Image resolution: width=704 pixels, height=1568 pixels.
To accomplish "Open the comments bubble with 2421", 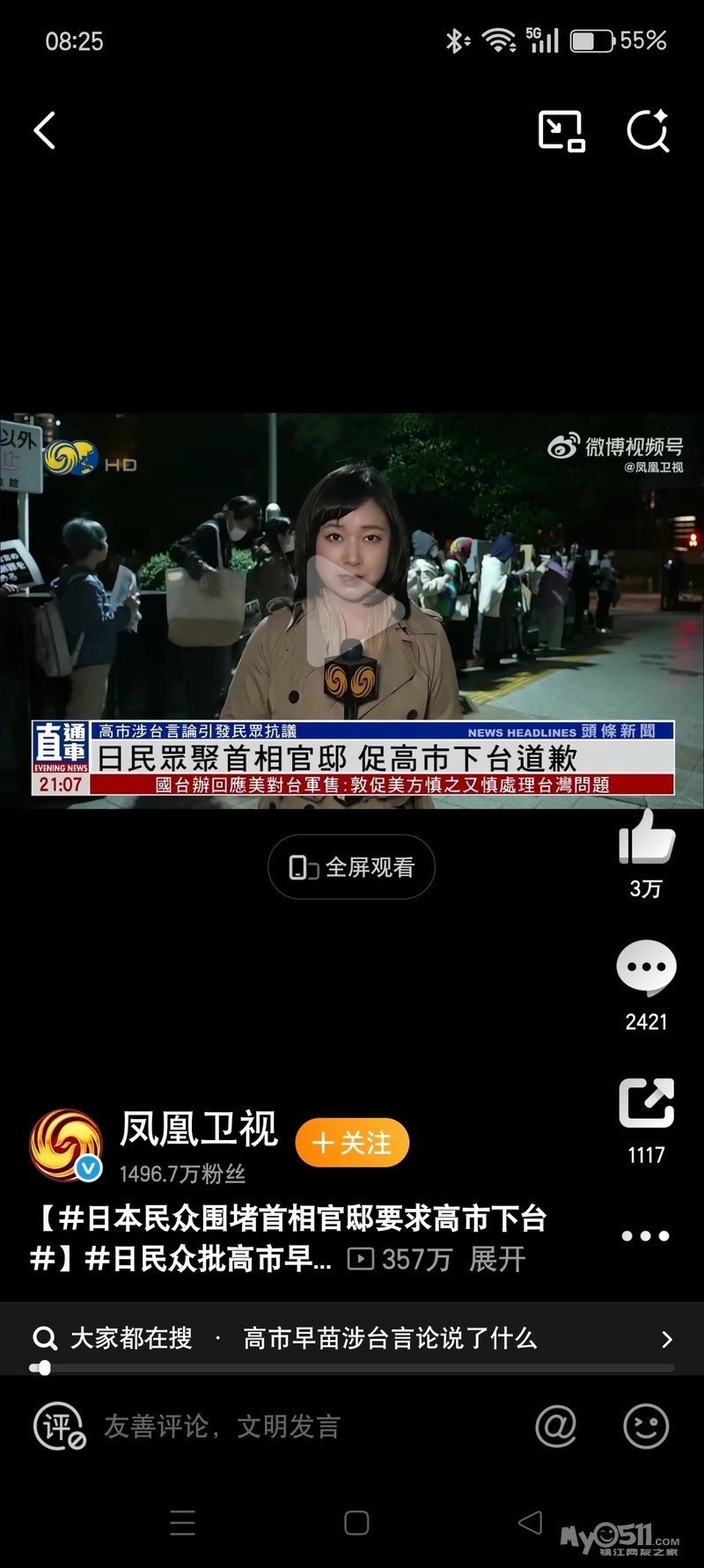I will click(646, 968).
